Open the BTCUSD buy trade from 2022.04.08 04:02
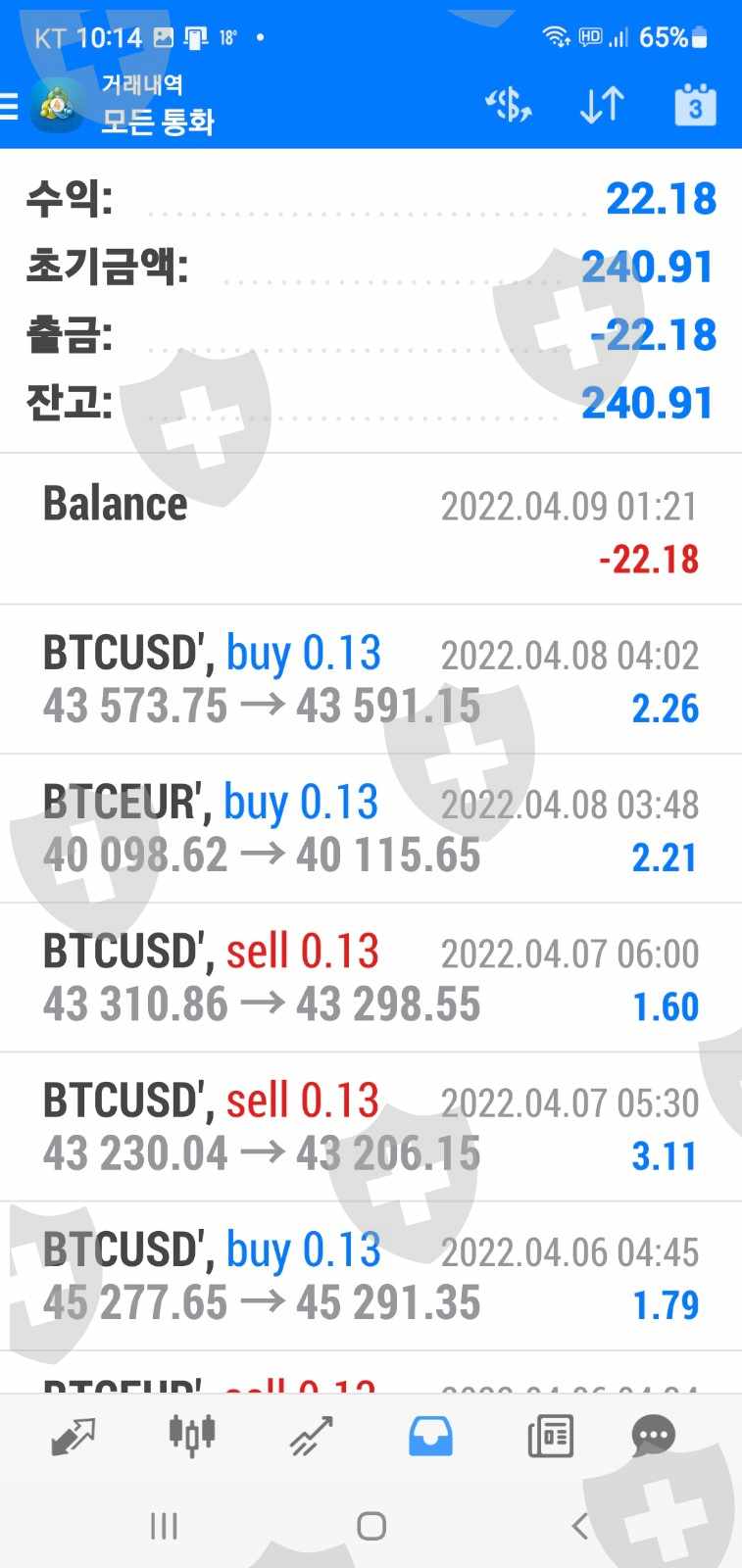Viewport: 742px width, 1568px height. [371, 680]
